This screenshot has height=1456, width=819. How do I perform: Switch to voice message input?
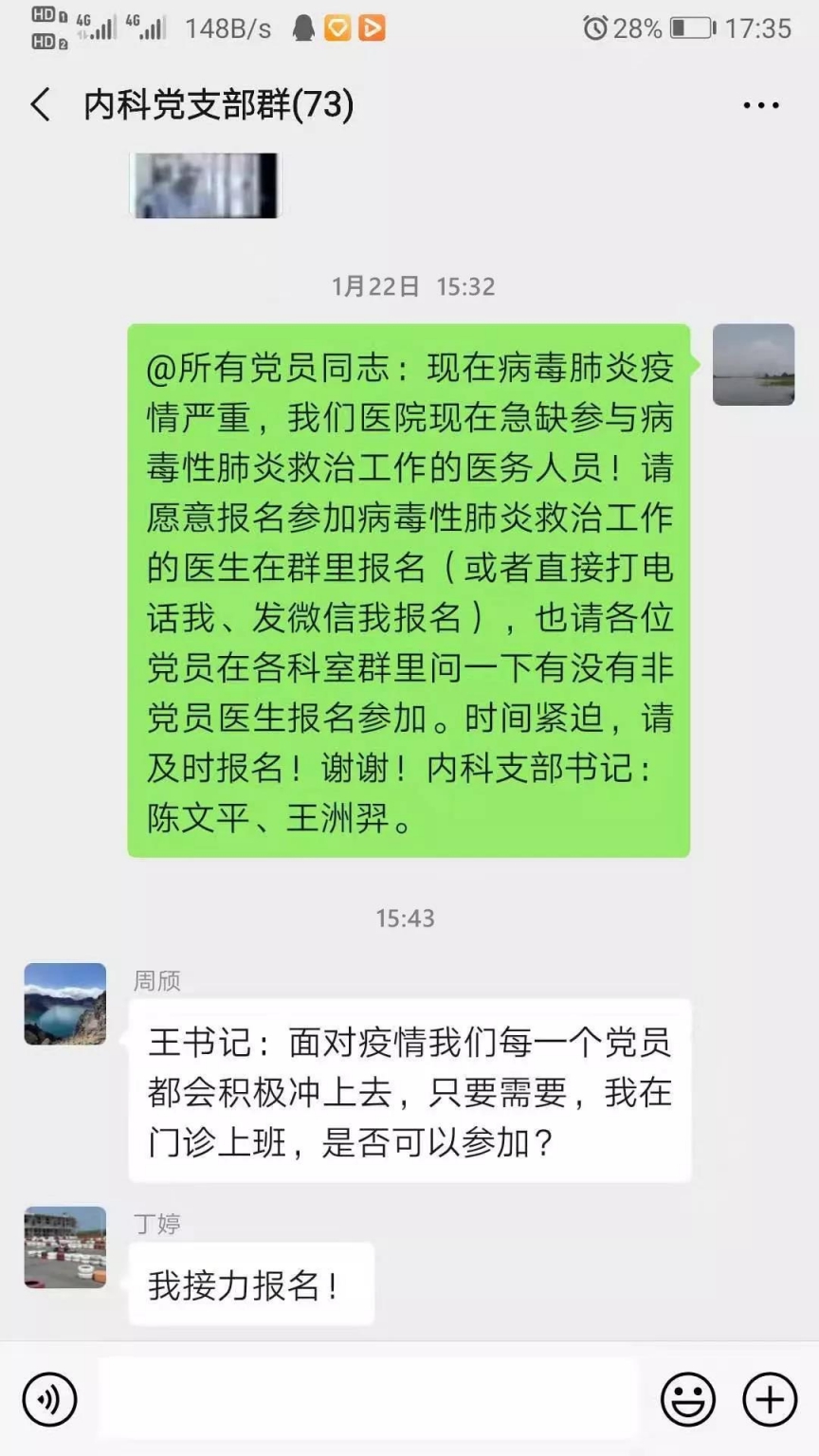[x=49, y=1399]
